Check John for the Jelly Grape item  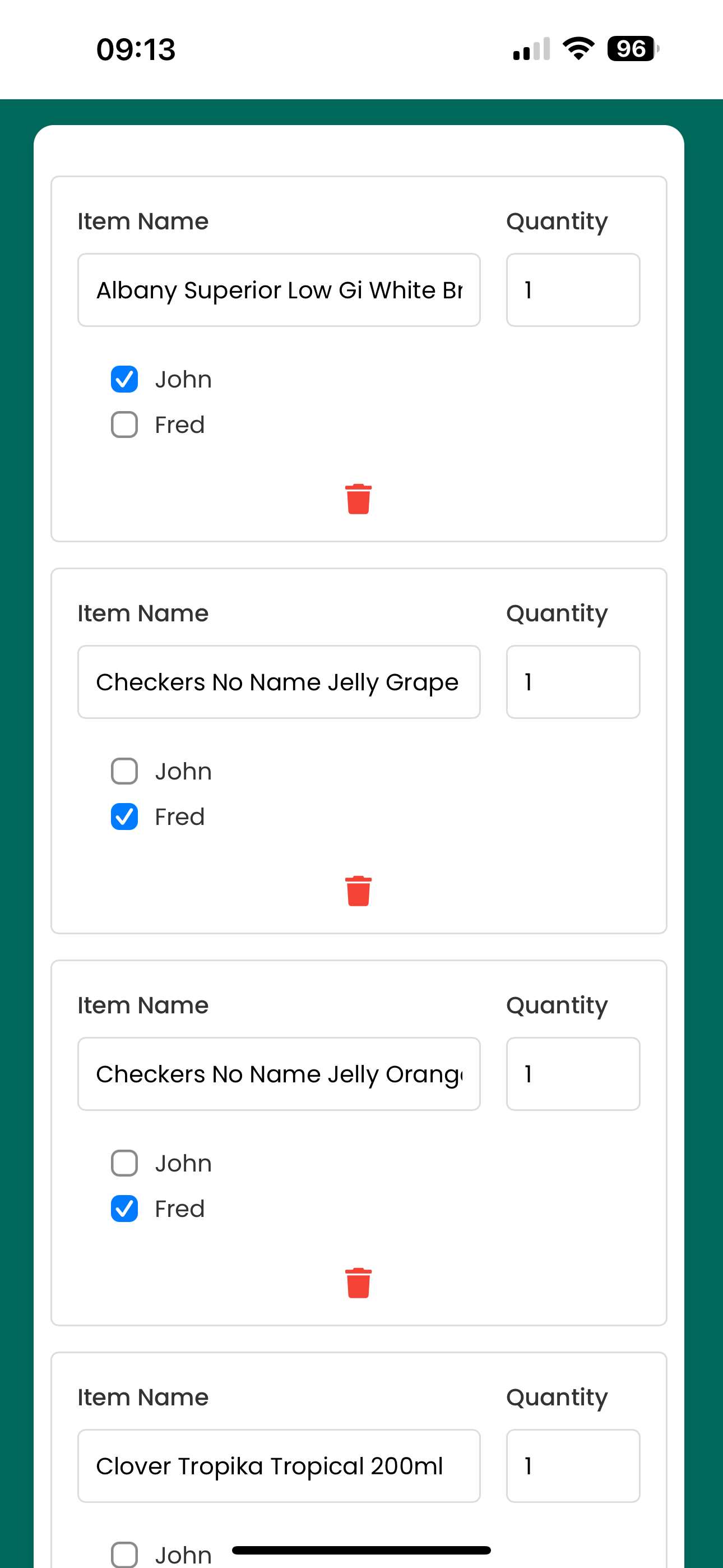coord(124,771)
